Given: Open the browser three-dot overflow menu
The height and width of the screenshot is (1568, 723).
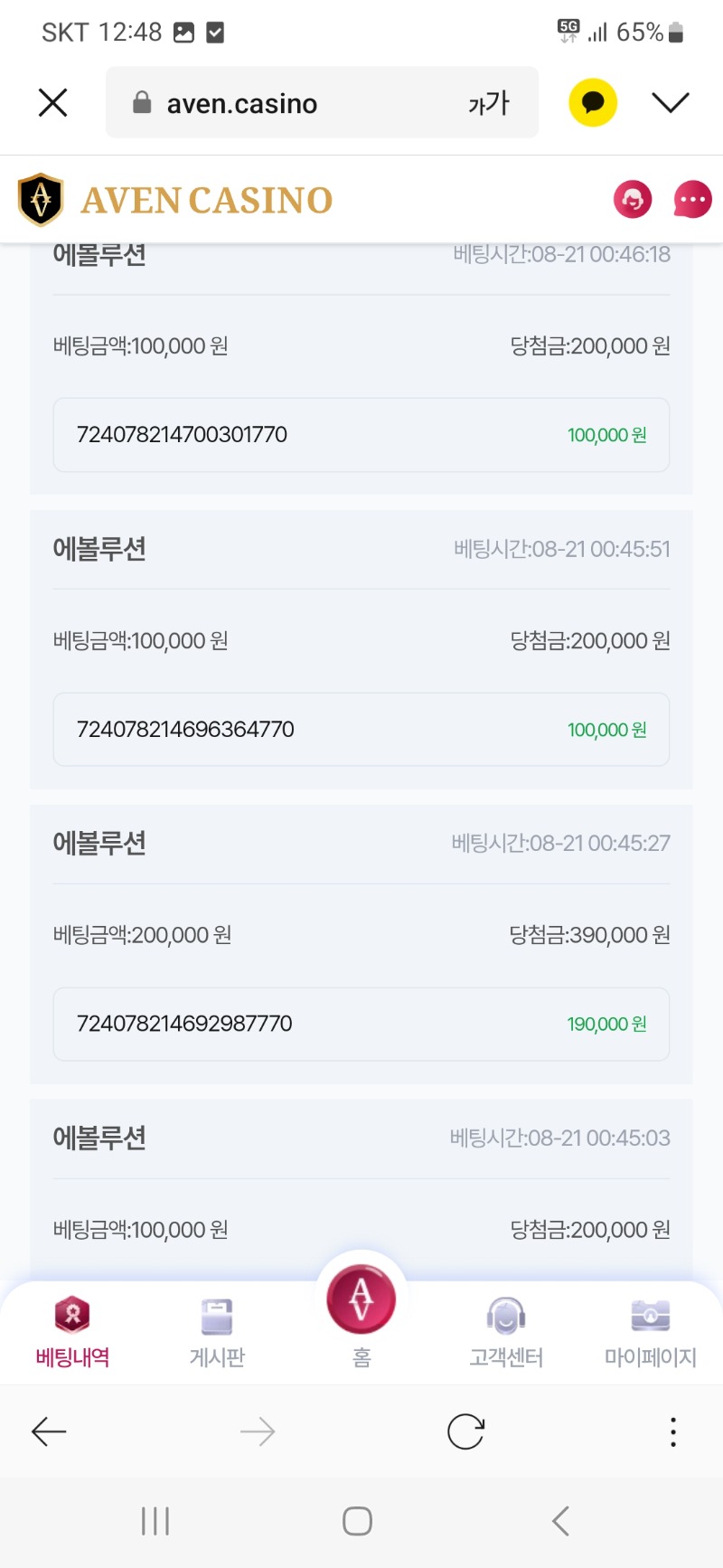Looking at the screenshot, I should (673, 1431).
